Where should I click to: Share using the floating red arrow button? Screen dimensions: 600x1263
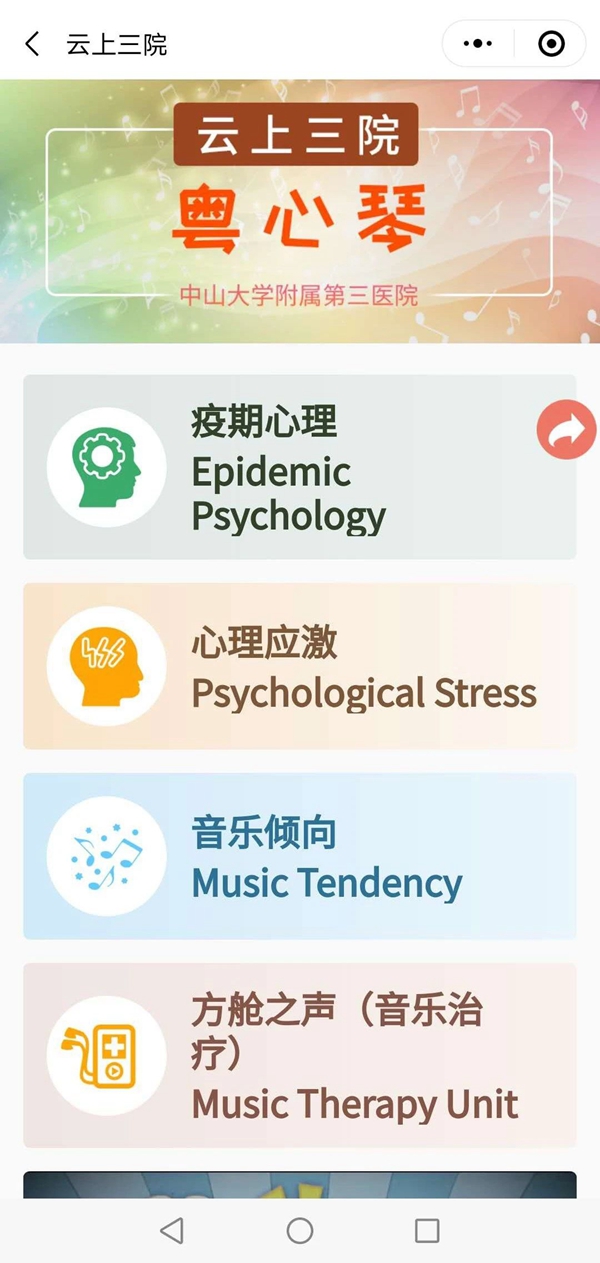click(x=566, y=430)
